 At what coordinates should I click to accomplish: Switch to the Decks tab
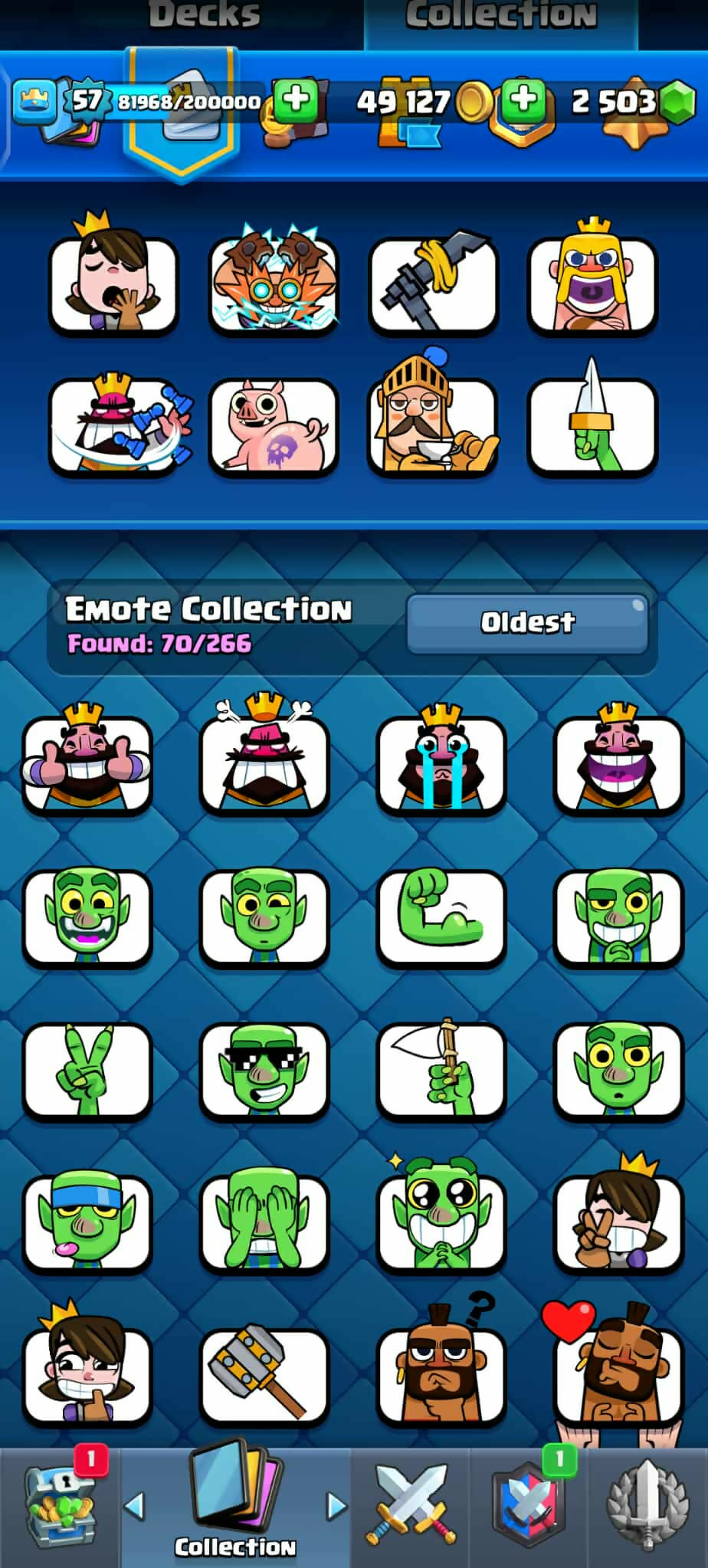[204, 15]
